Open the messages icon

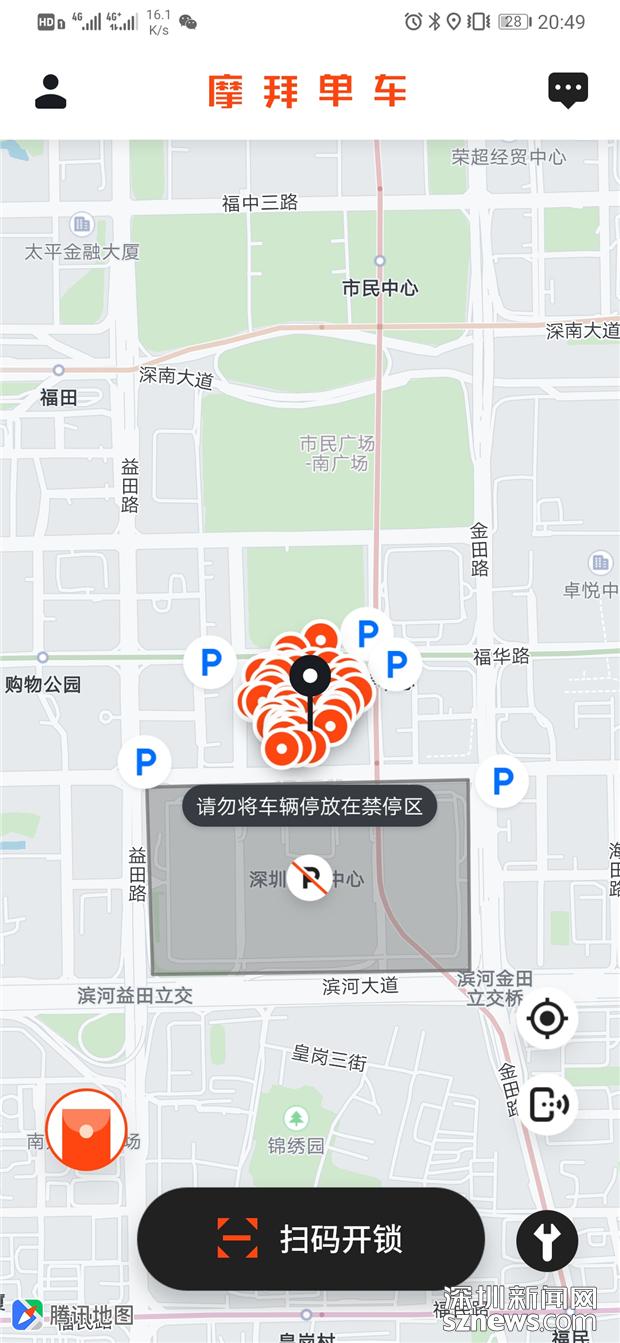[568, 90]
